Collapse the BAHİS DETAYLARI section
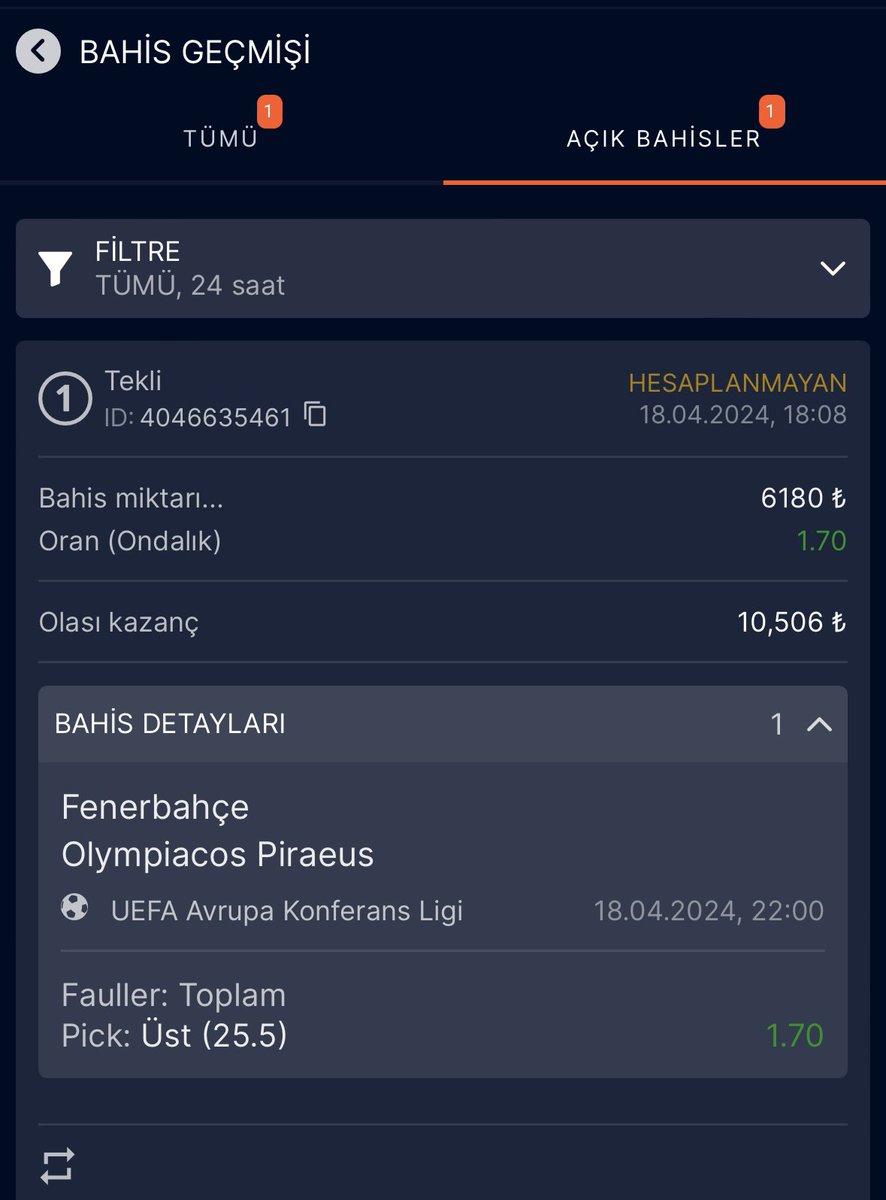Screen dimensions: 886x1200 tap(819, 724)
